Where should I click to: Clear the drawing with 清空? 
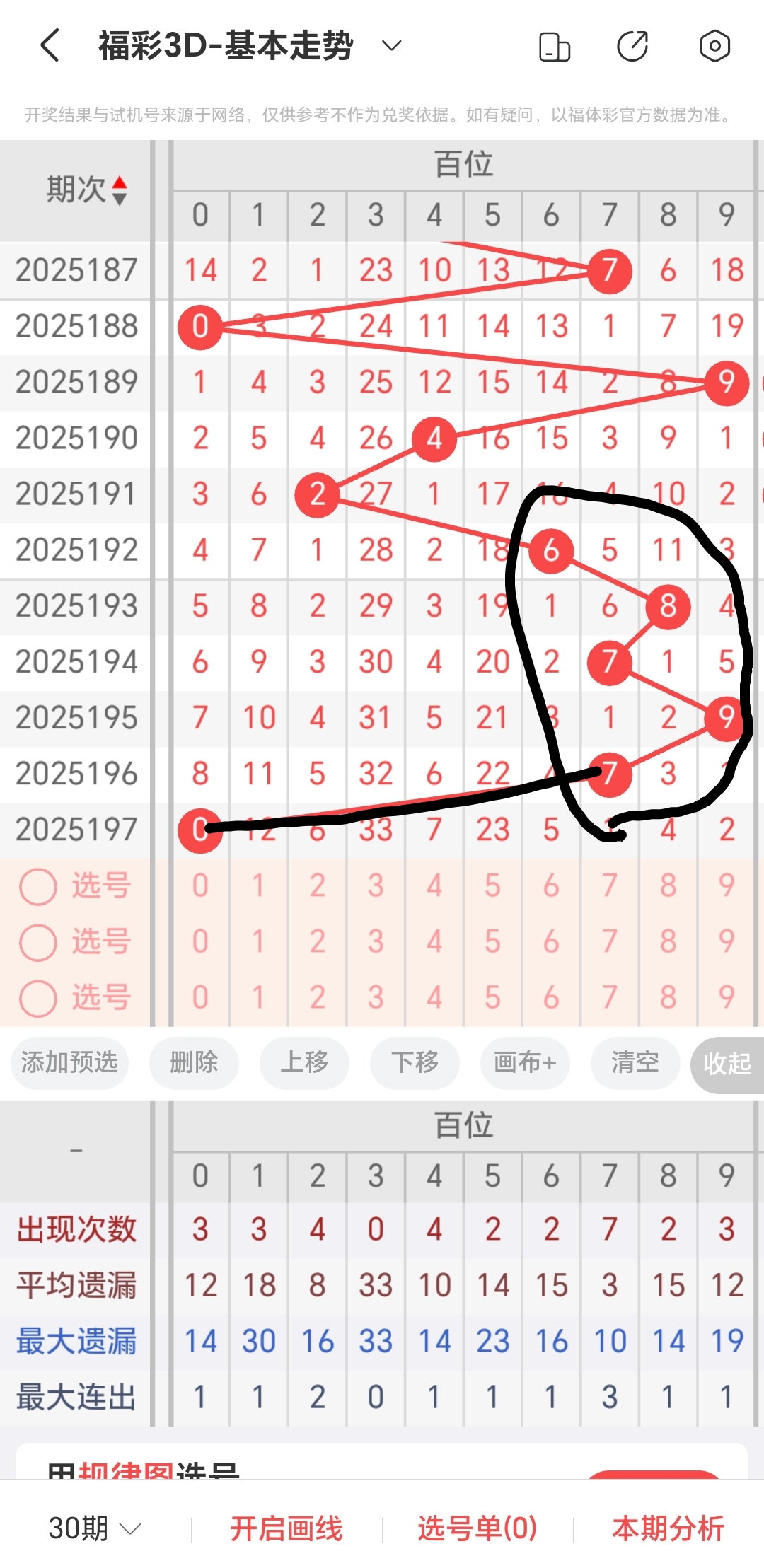[635, 1063]
